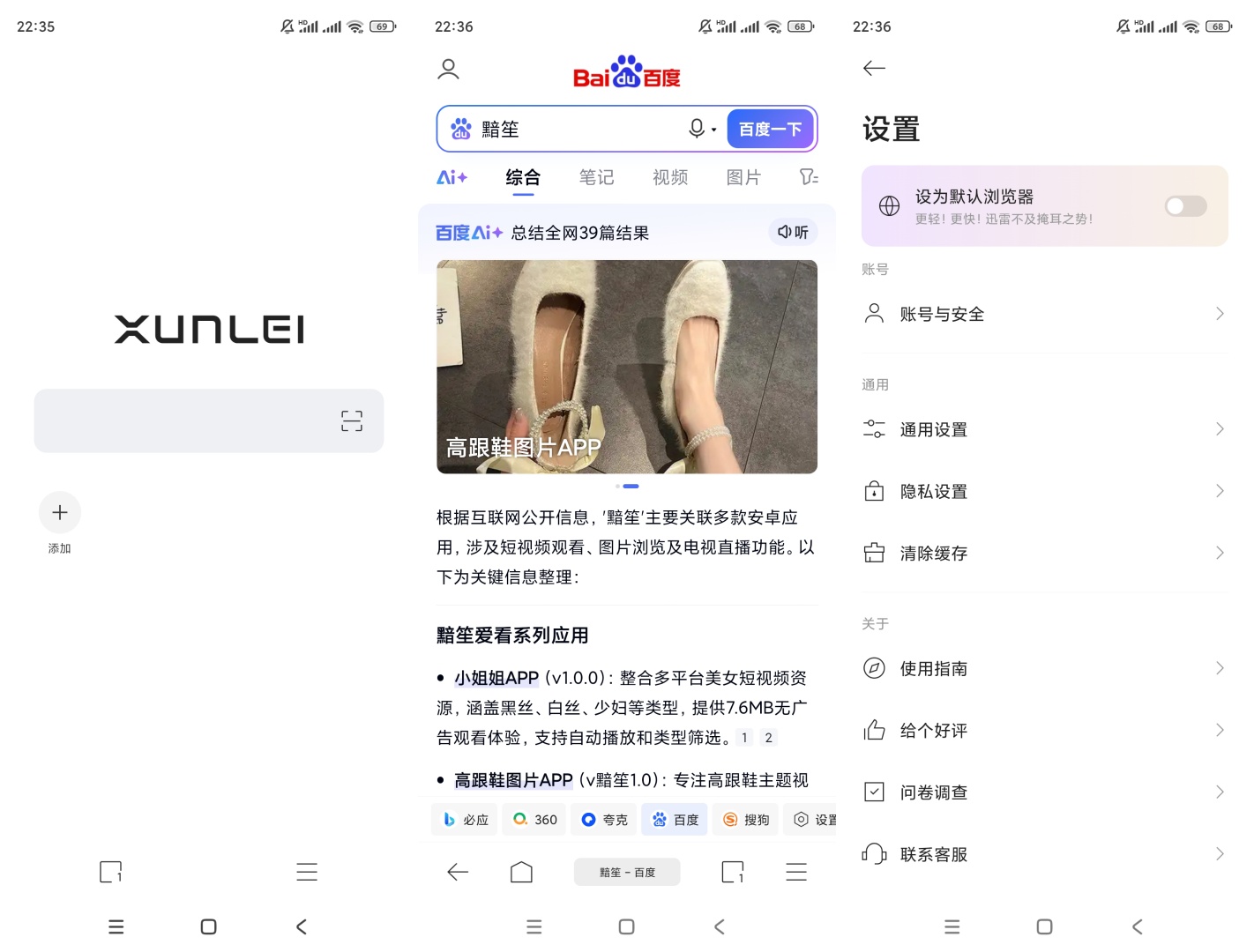Open 使用指南
The image size is (1254, 952).
(1044, 668)
